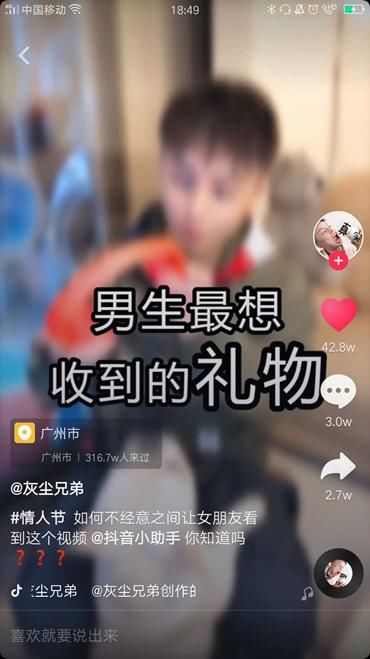
Task: Like the video with the heart icon
Action: point(339,314)
